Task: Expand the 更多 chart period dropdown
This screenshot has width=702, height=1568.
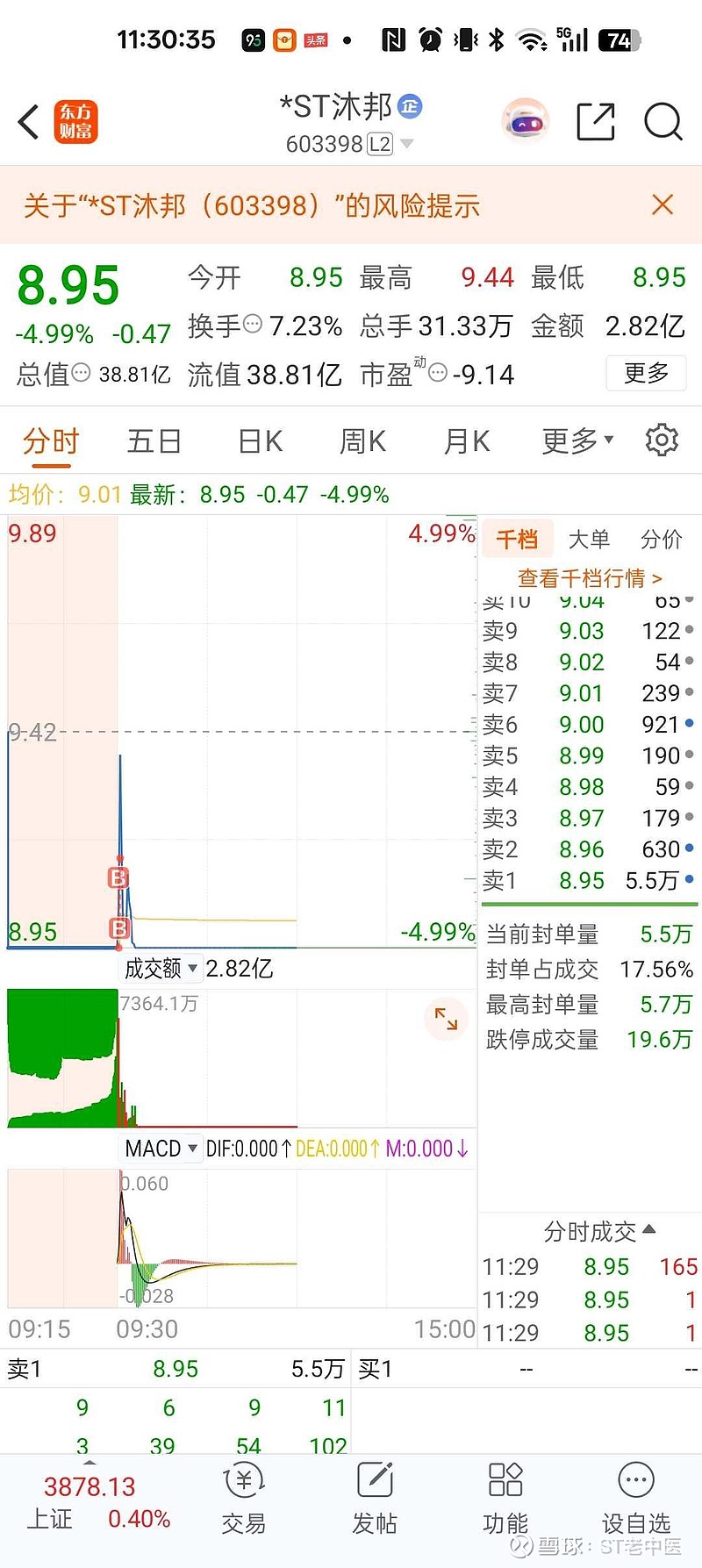Action: 577,440
